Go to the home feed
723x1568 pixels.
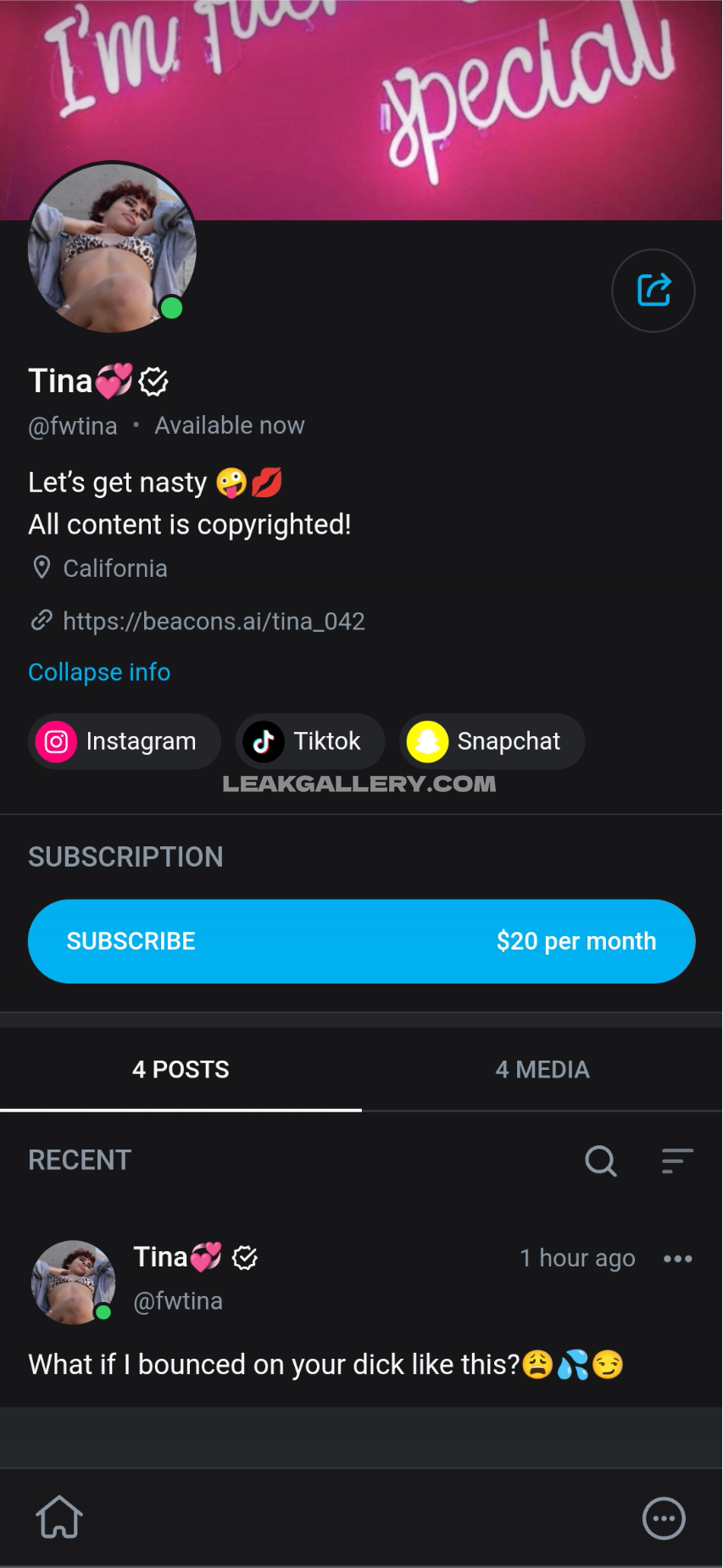(x=59, y=1517)
